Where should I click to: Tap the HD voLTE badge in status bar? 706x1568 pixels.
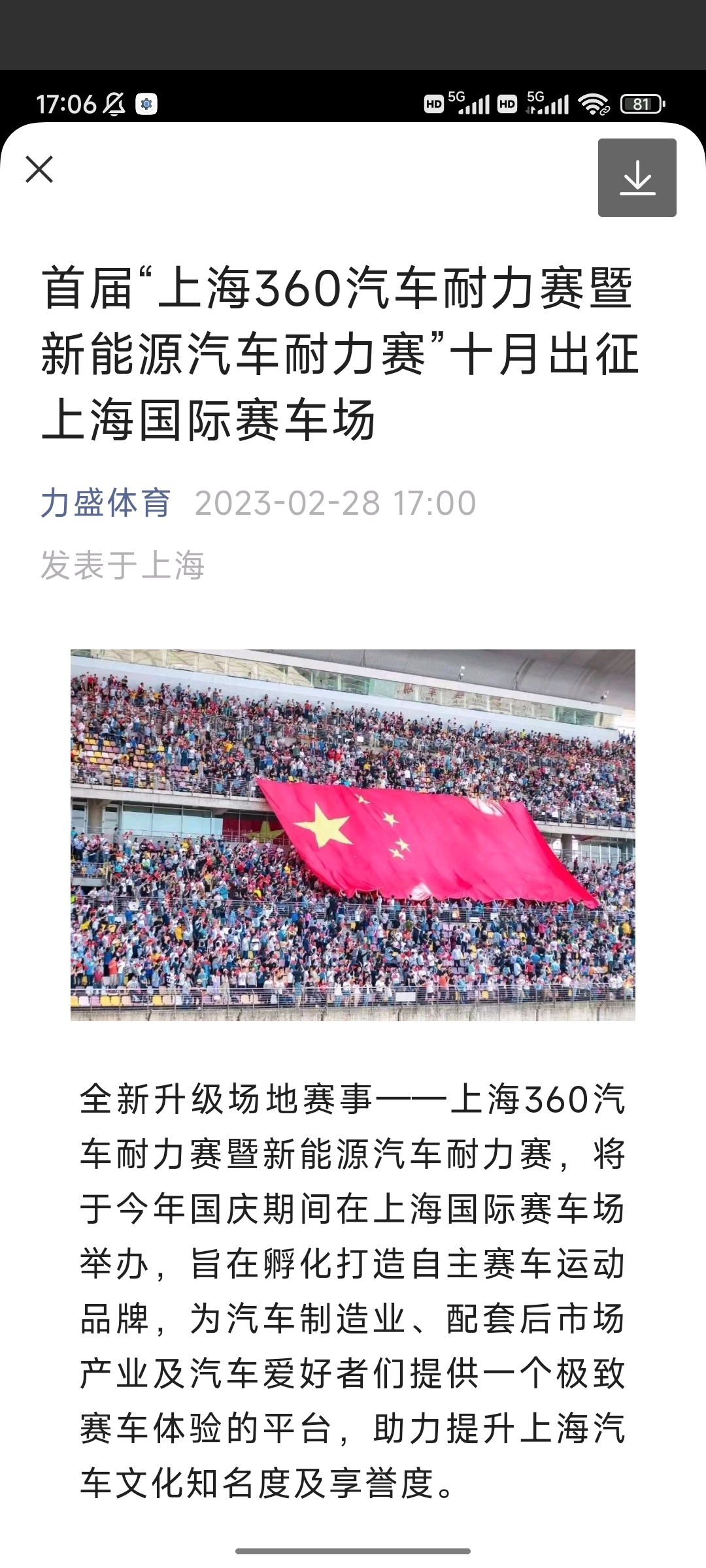pos(433,103)
